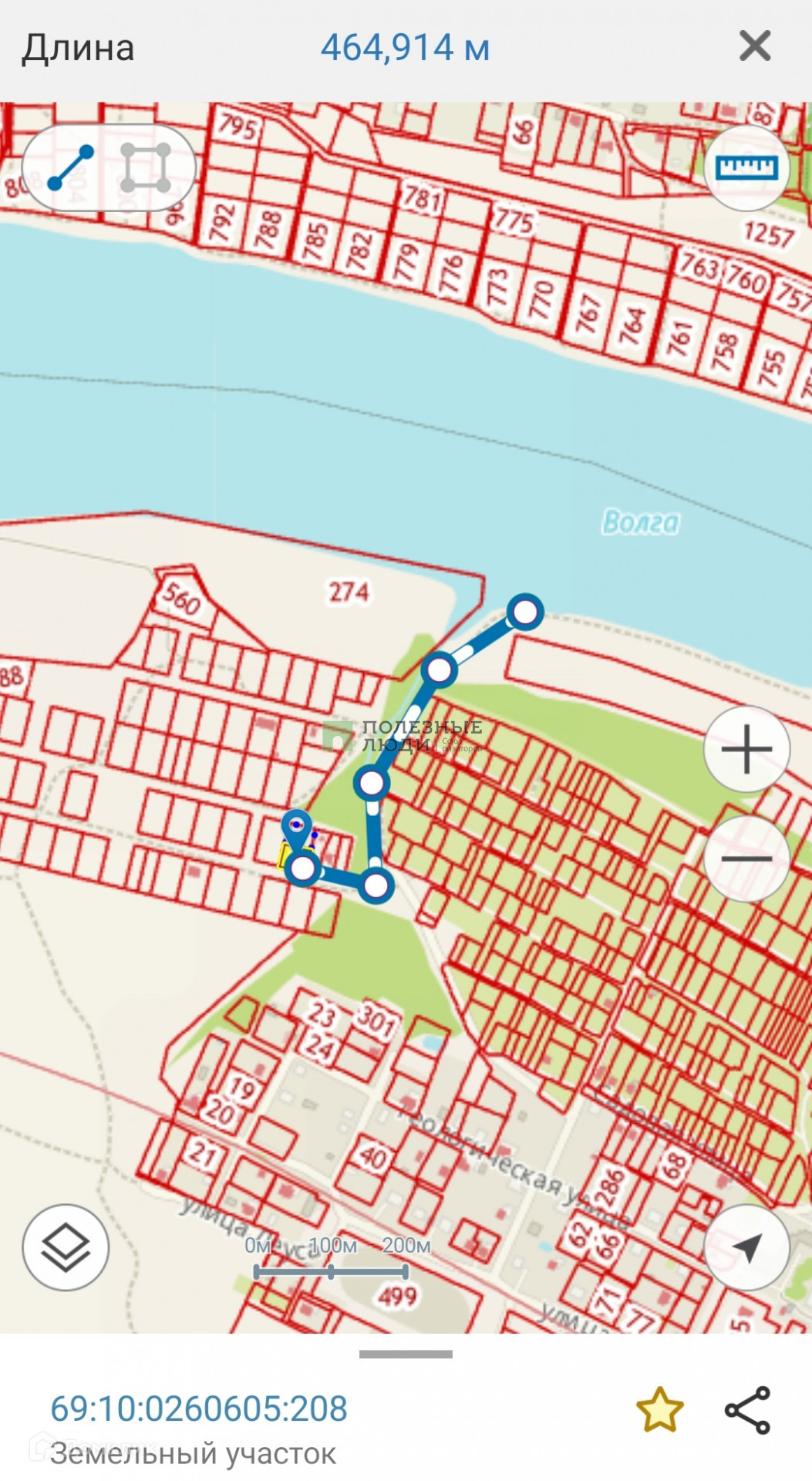
Task: Share the land parcel details
Action: (x=747, y=1411)
